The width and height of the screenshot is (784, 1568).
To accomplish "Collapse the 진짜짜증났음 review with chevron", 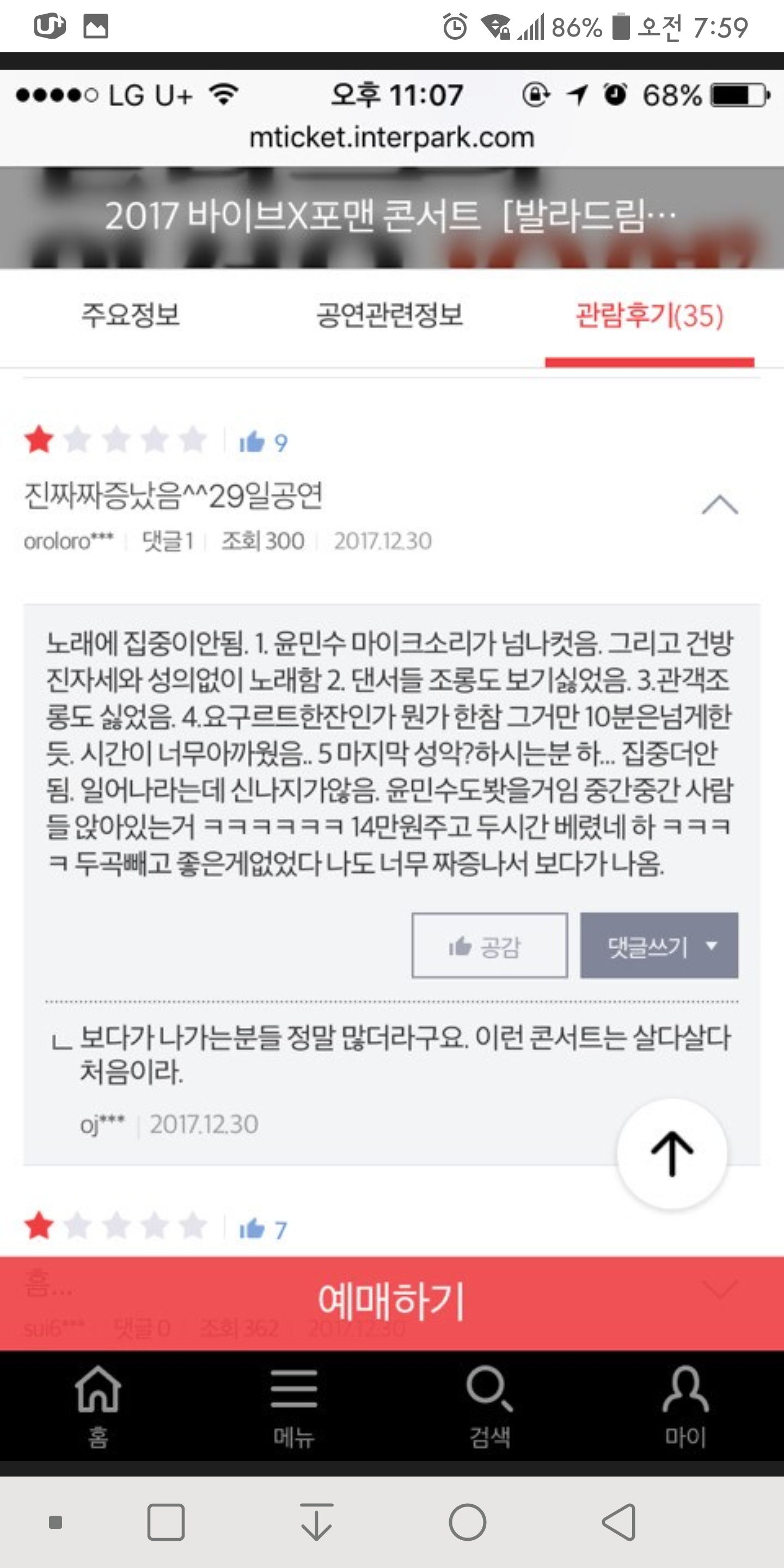I will [x=720, y=505].
